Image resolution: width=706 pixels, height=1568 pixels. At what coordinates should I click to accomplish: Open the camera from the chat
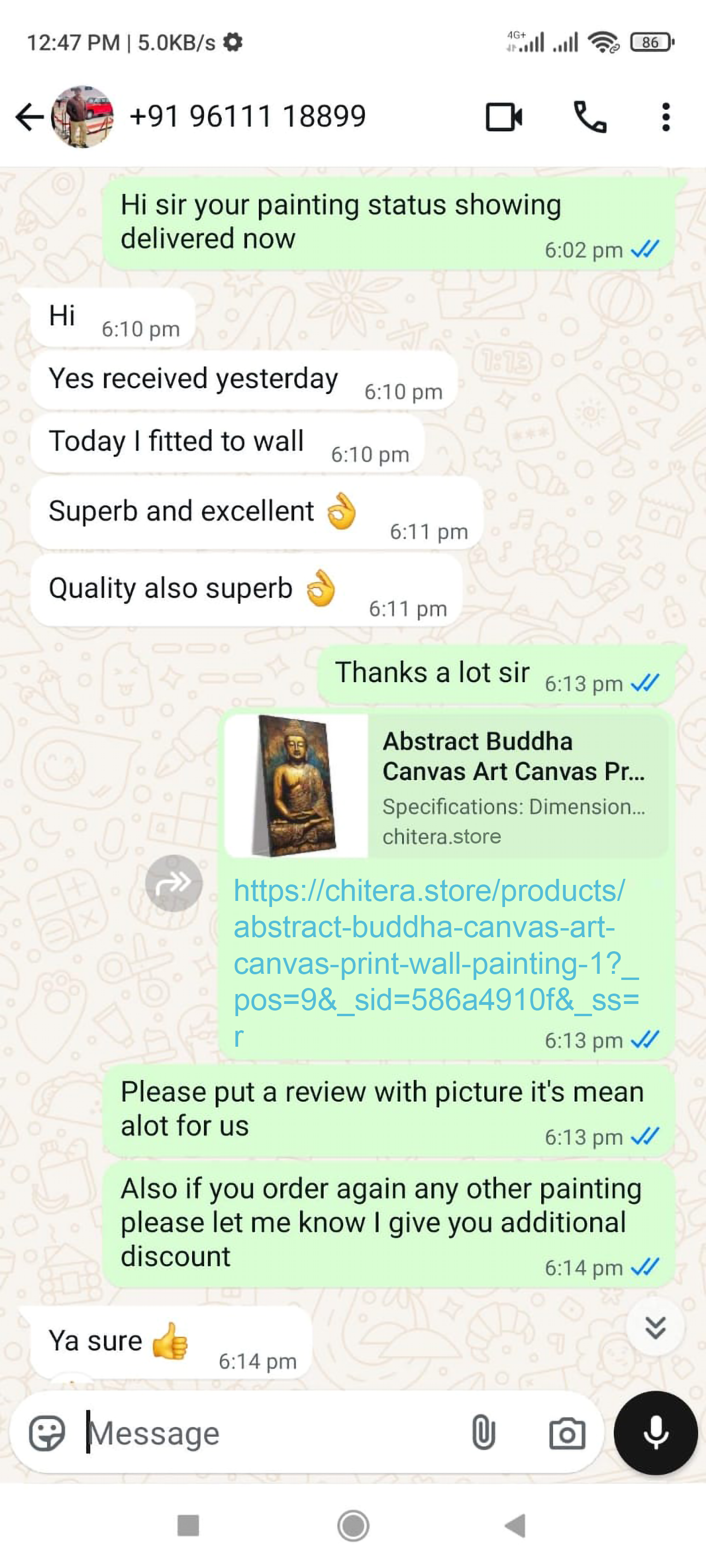567,1433
